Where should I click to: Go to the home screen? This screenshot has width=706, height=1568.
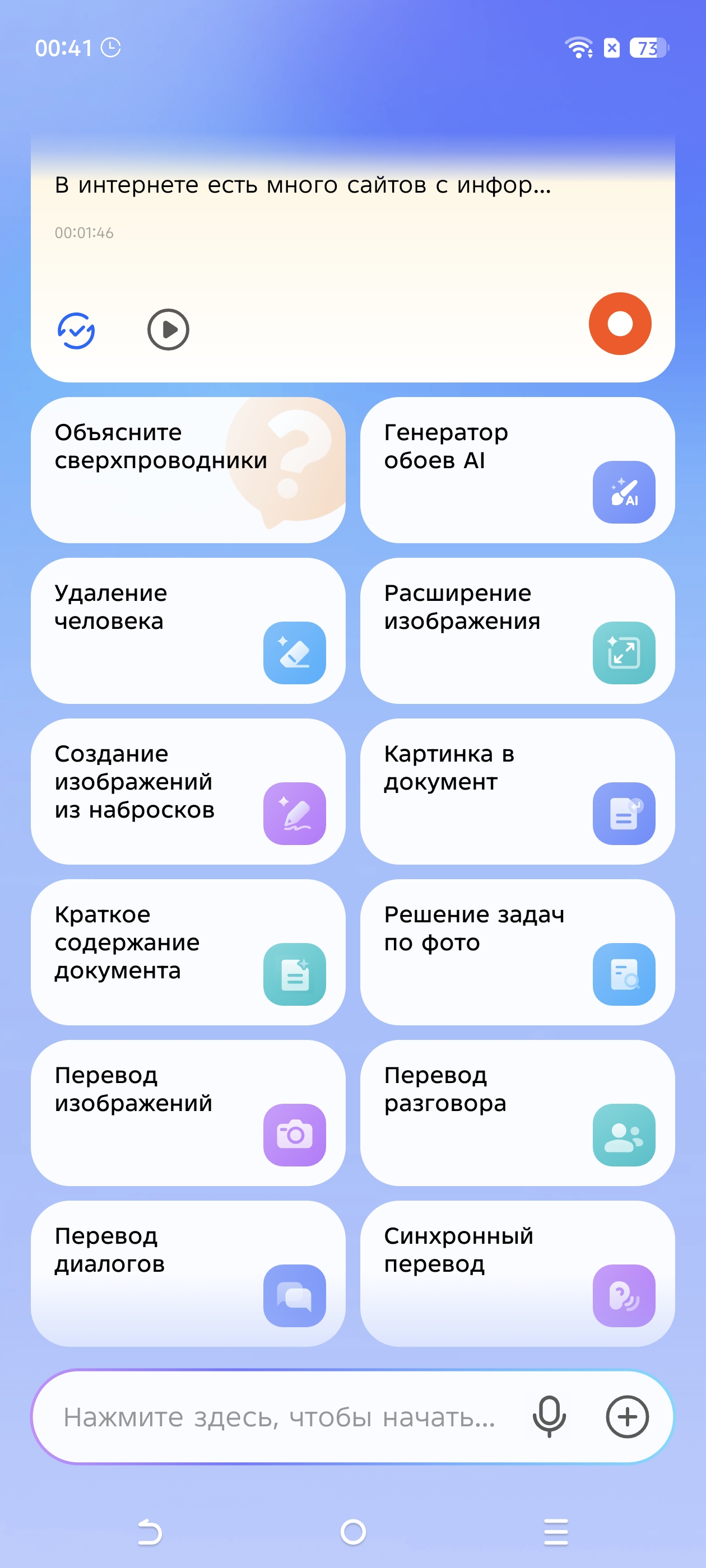352,1532
